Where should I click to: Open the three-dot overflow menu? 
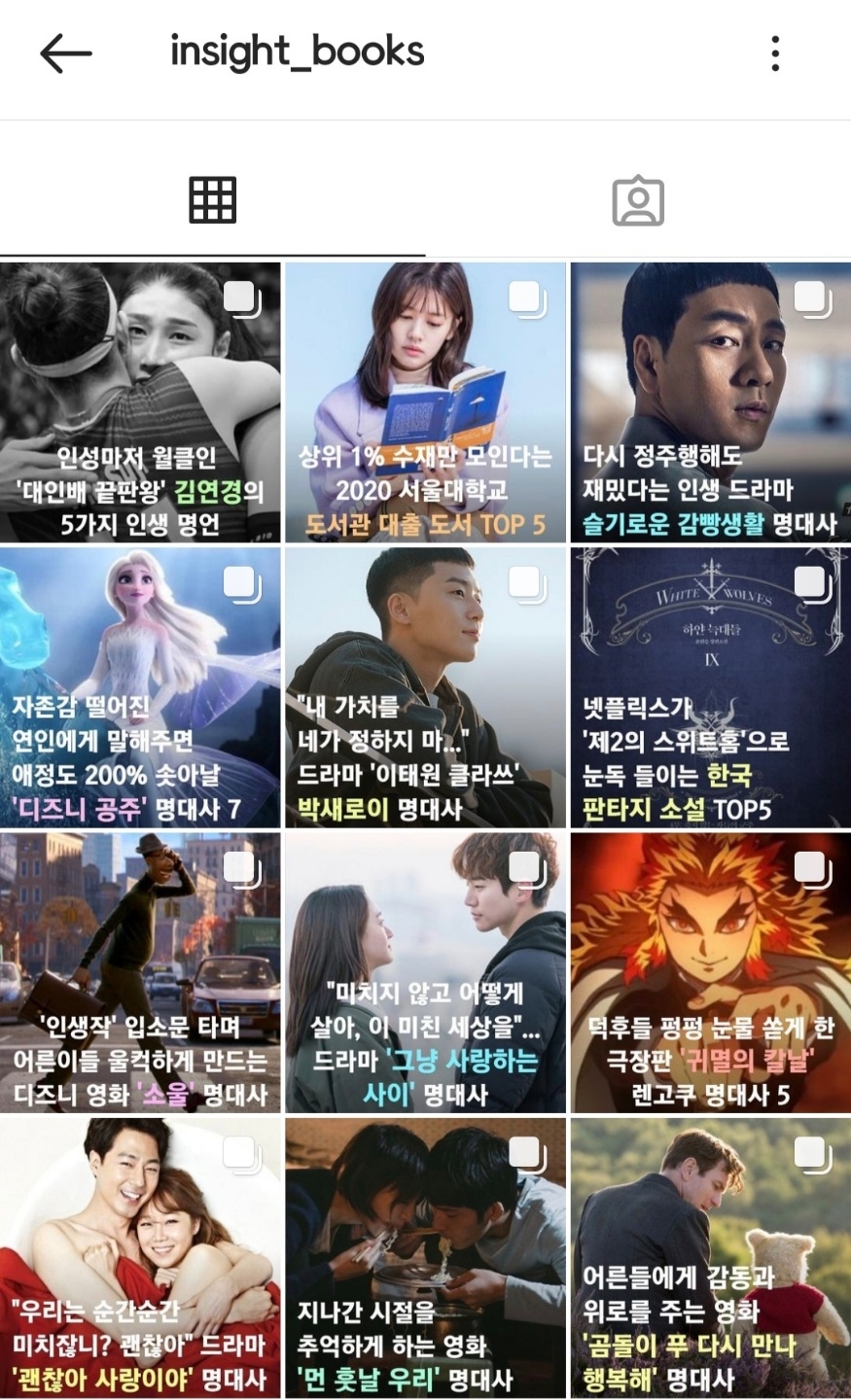coord(774,53)
